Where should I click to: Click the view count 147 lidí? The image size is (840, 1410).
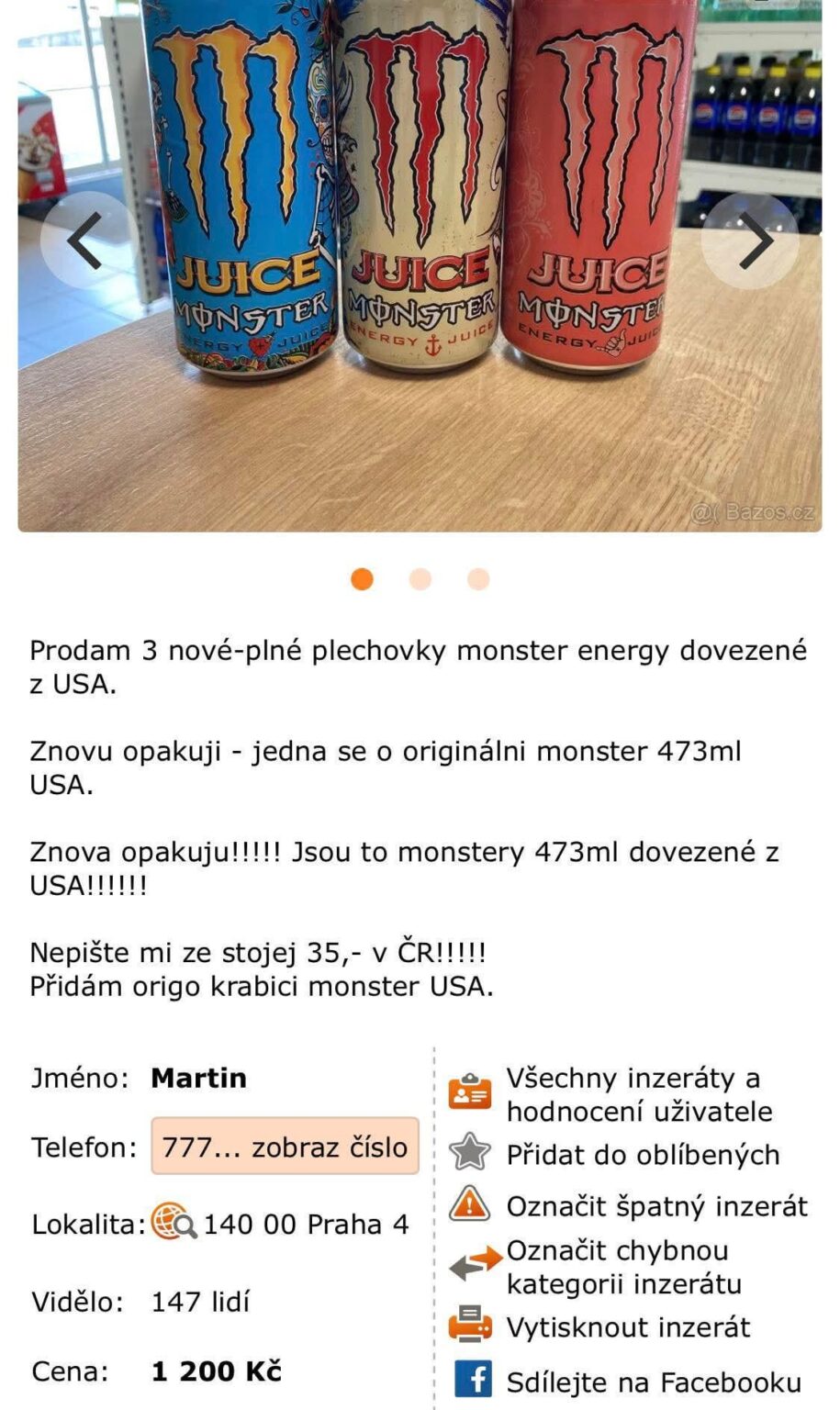click(198, 1302)
